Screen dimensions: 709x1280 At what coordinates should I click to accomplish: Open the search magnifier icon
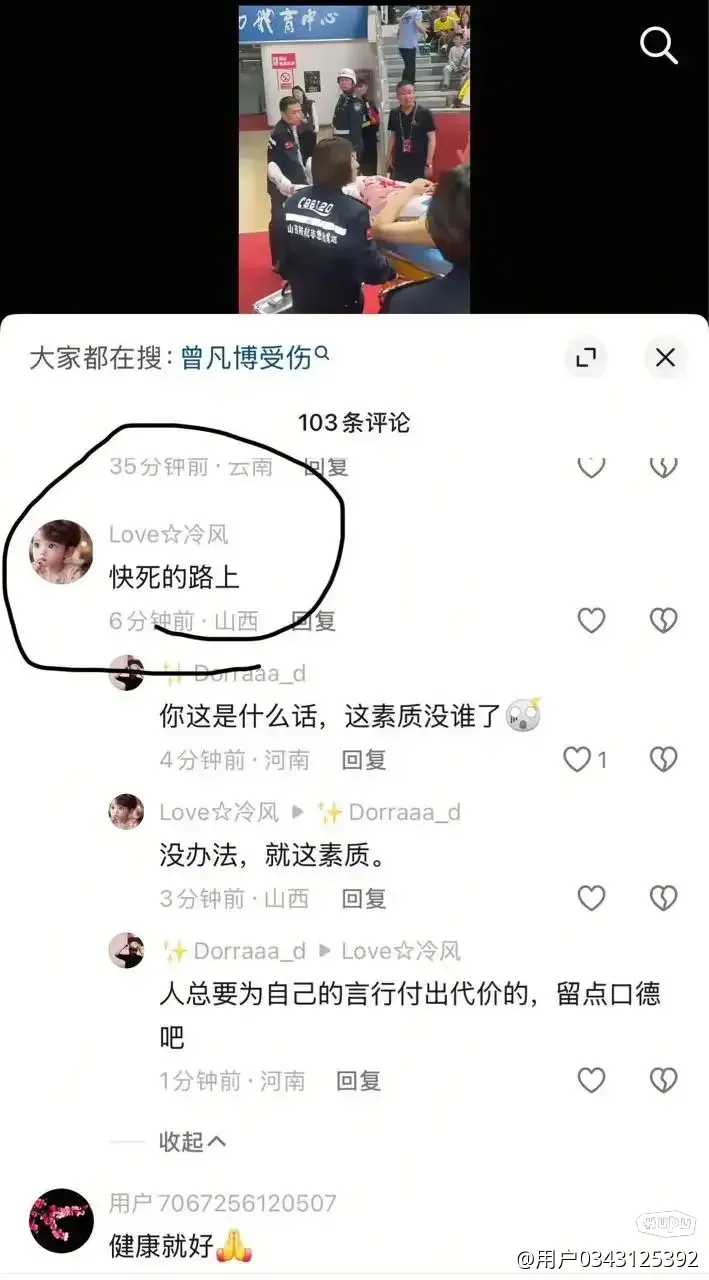coord(659,45)
